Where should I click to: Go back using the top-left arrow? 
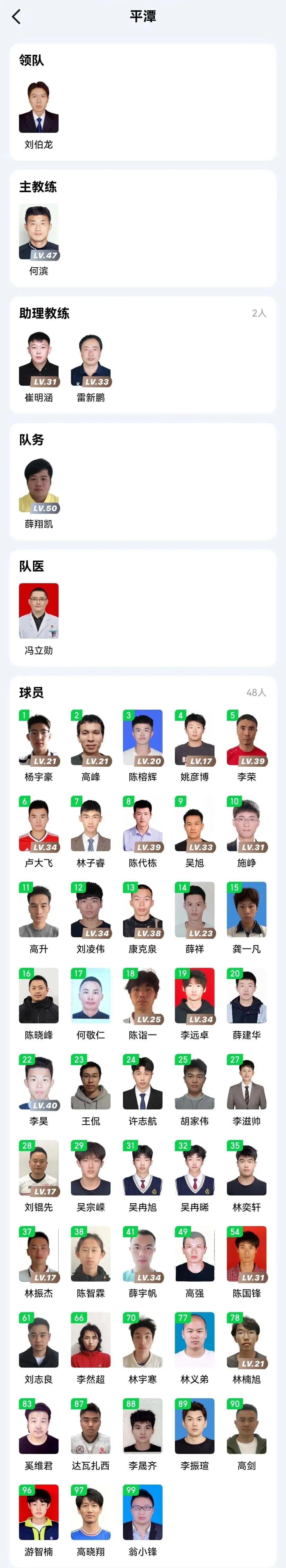[16, 17]
